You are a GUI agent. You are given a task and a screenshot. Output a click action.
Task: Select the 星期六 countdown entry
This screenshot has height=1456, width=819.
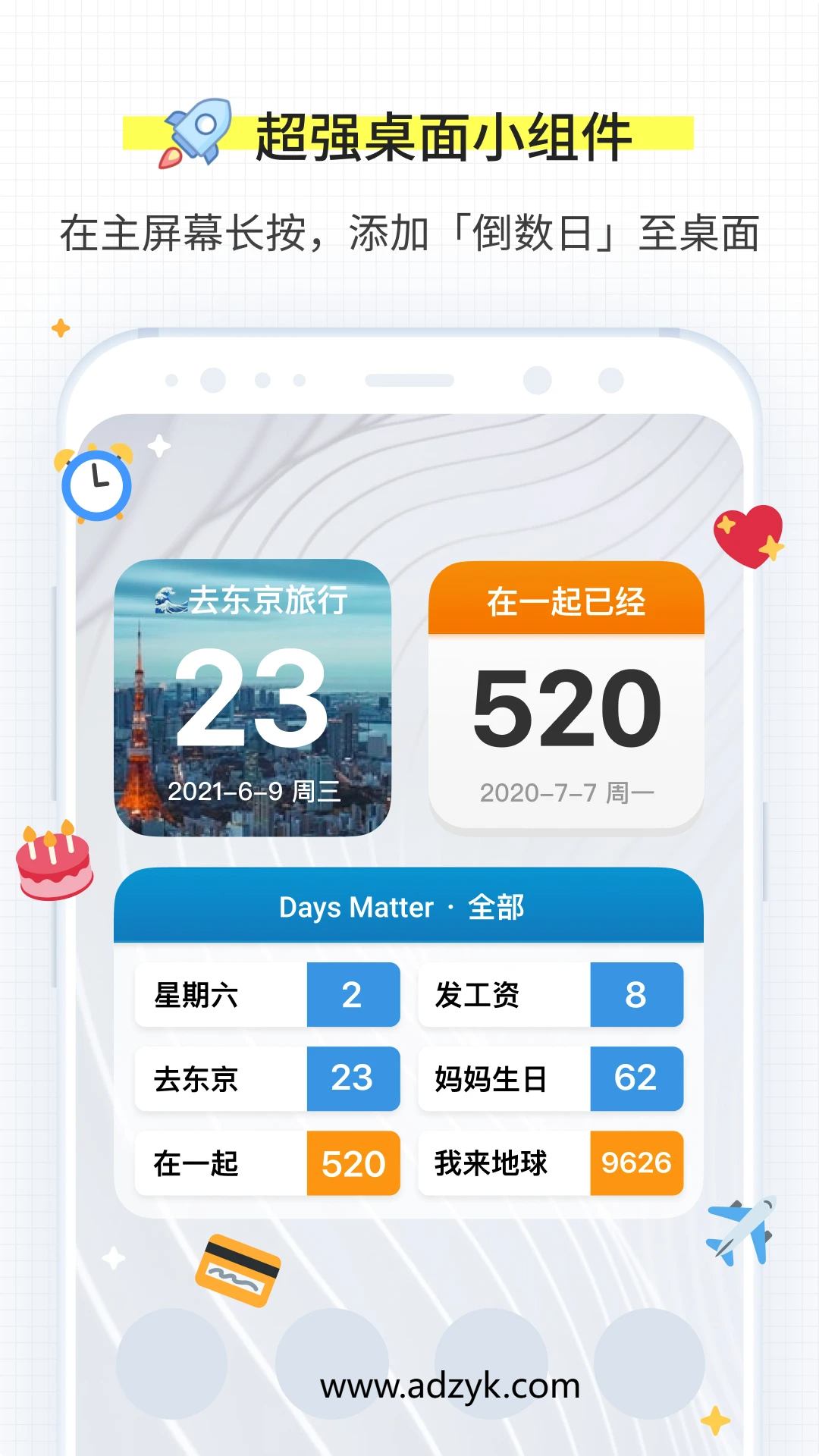268,994
